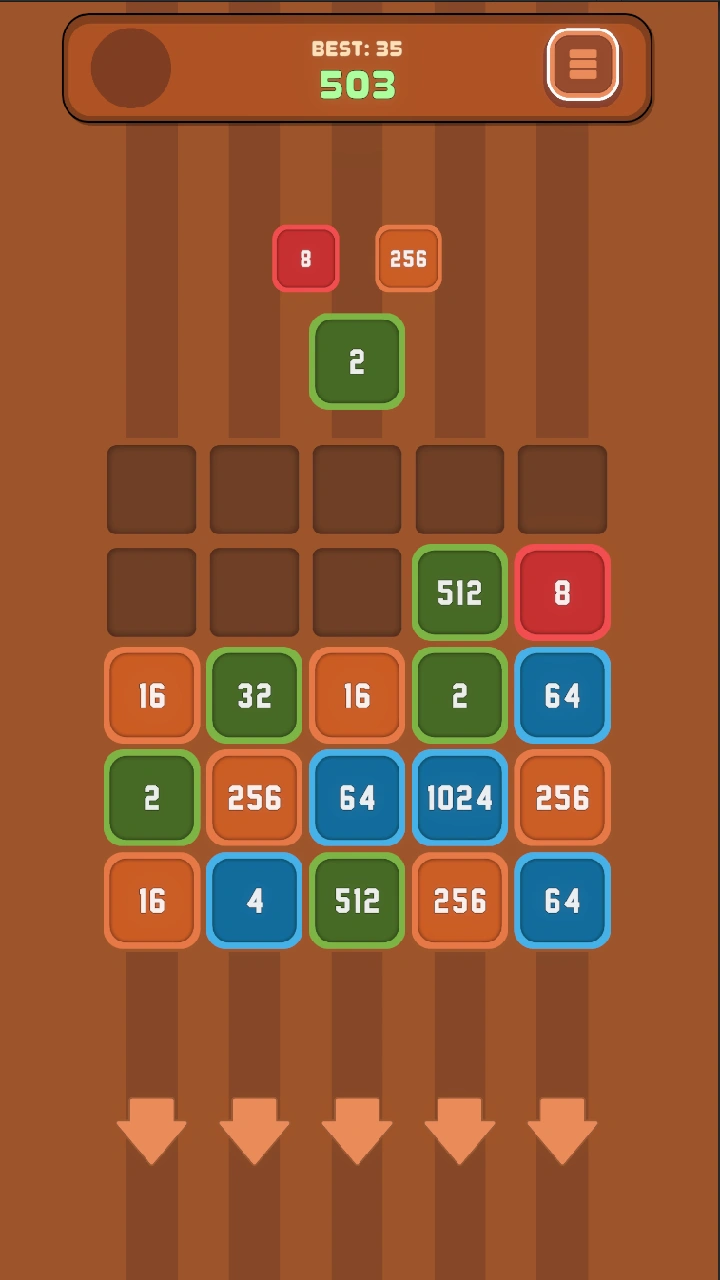
Task: Open the game menu button
Action: pos(583,65)
